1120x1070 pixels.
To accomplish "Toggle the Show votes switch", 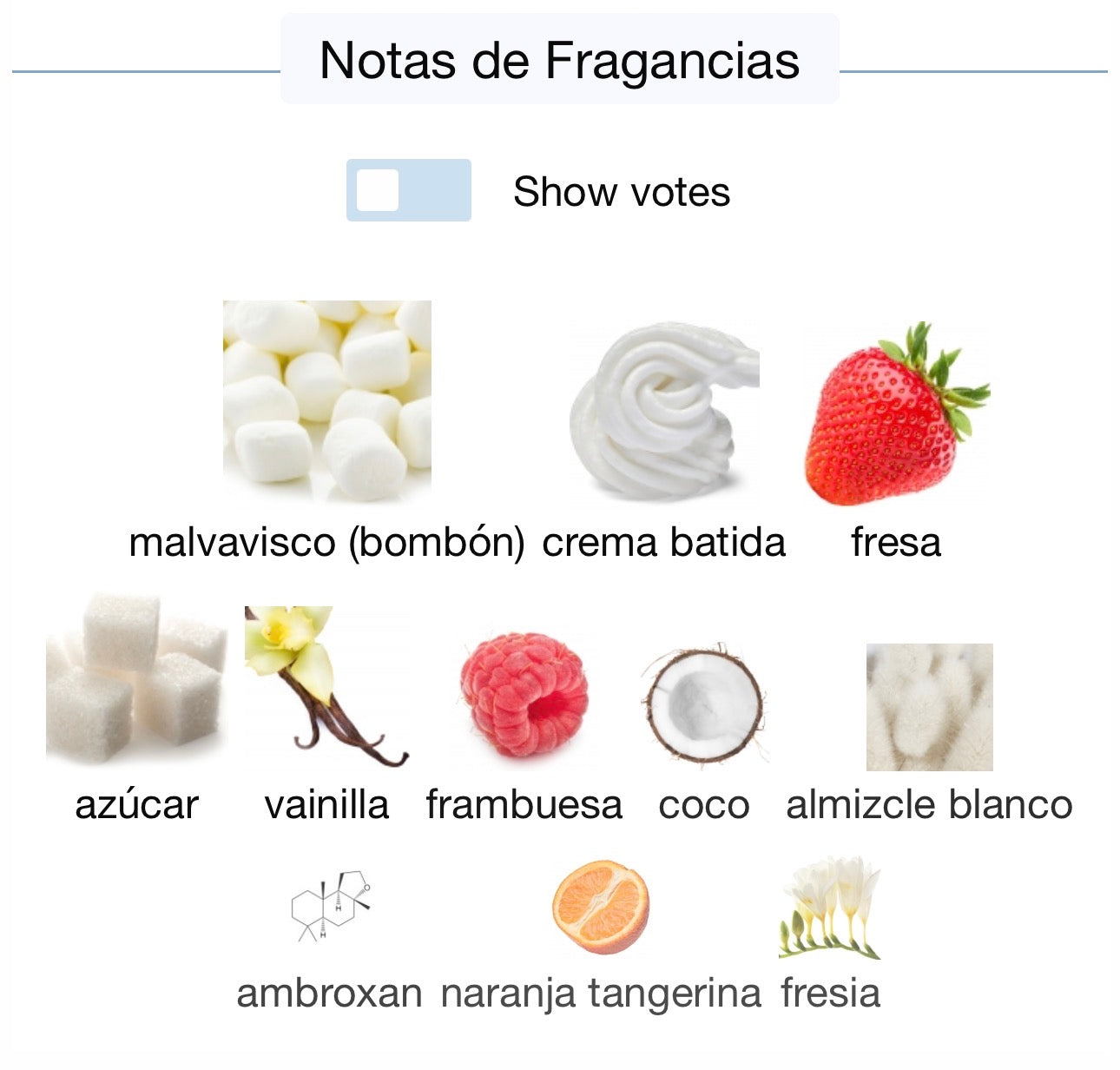I will point(408,190).
